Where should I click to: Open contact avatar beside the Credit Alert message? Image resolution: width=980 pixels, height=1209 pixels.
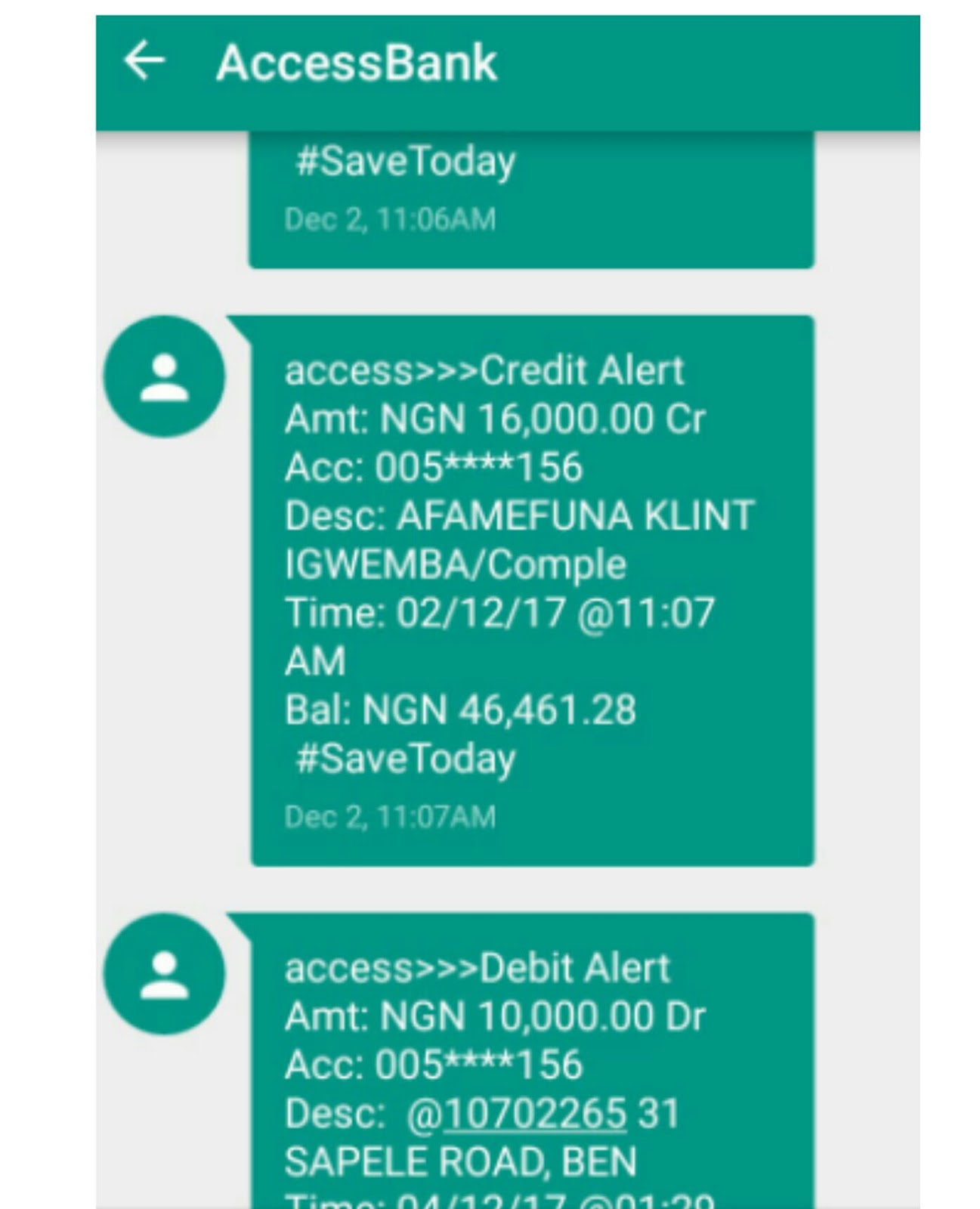pyautogui.click(x=165, y=376)
